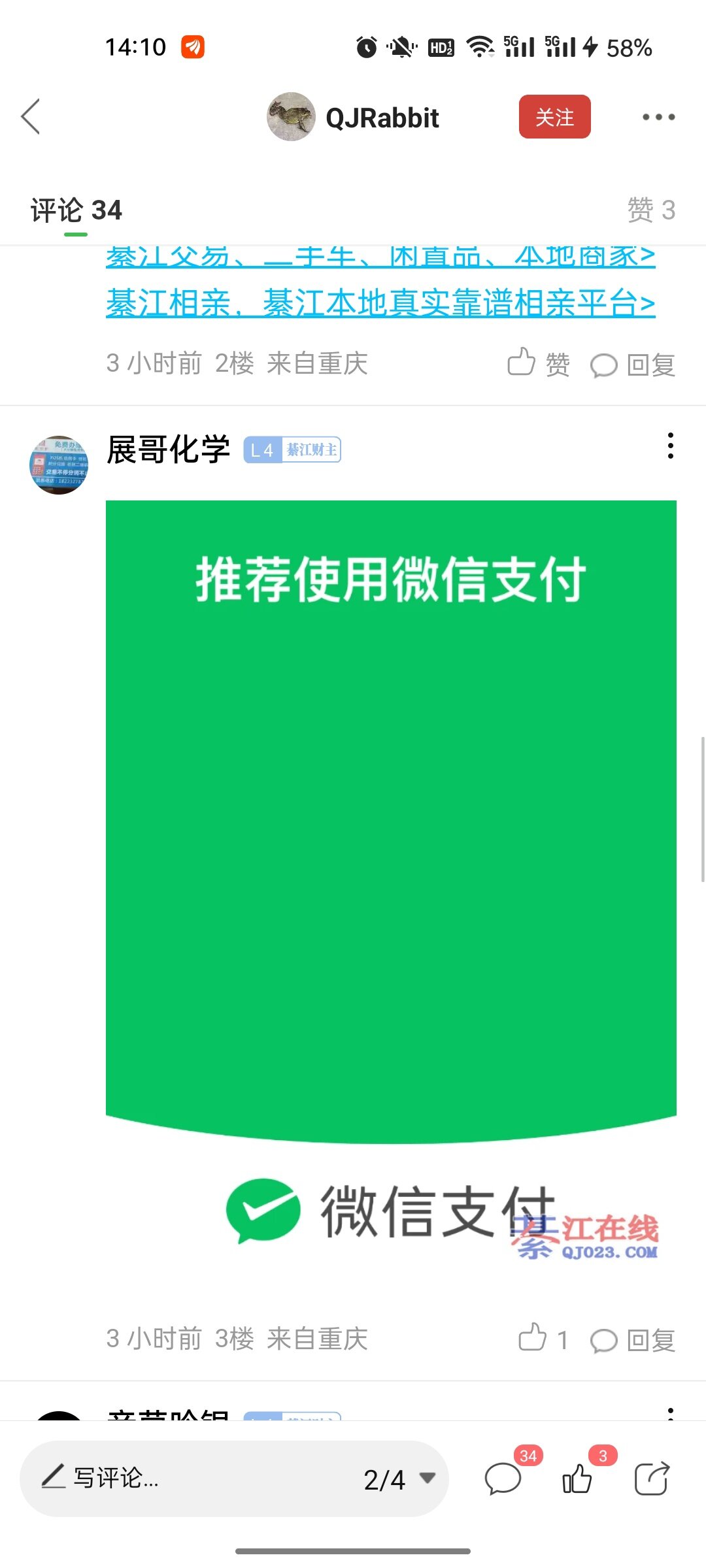Open the top-right three-dot menu

(658, 117)
